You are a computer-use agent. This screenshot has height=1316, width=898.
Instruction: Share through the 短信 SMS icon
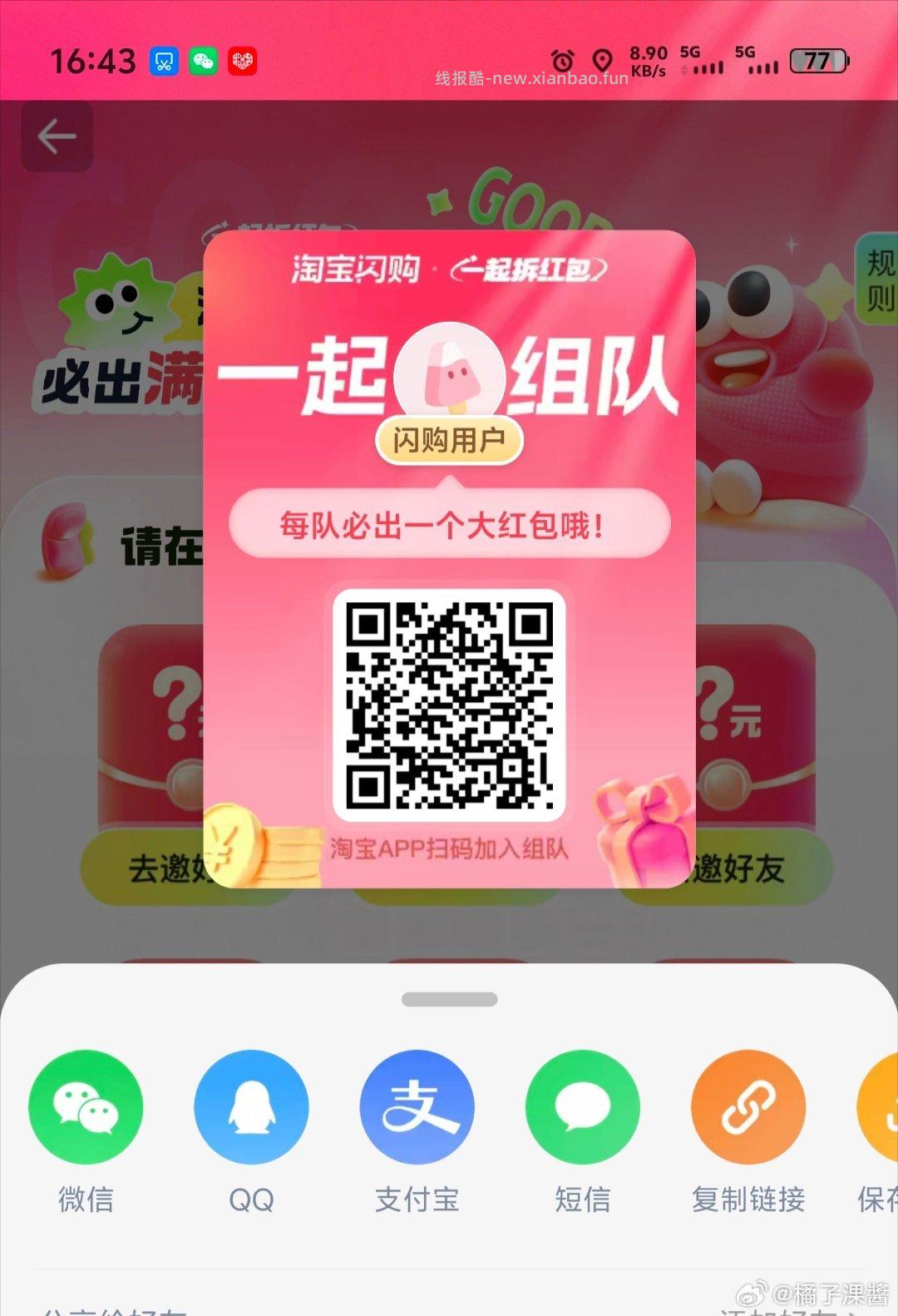pyautogui.click(x=582, y=1106)
